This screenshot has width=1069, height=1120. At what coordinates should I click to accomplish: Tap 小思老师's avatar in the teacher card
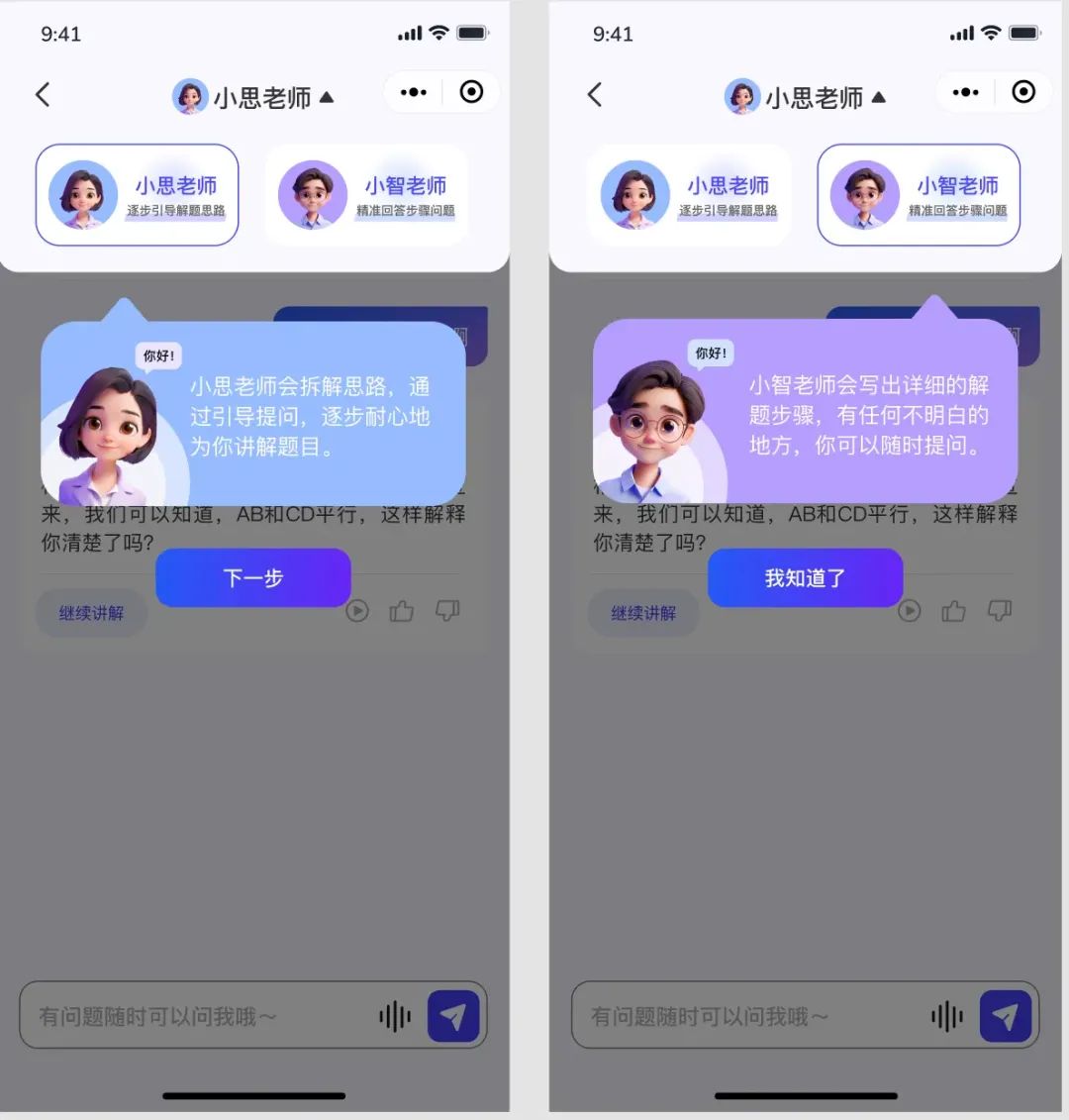[81, 195]
